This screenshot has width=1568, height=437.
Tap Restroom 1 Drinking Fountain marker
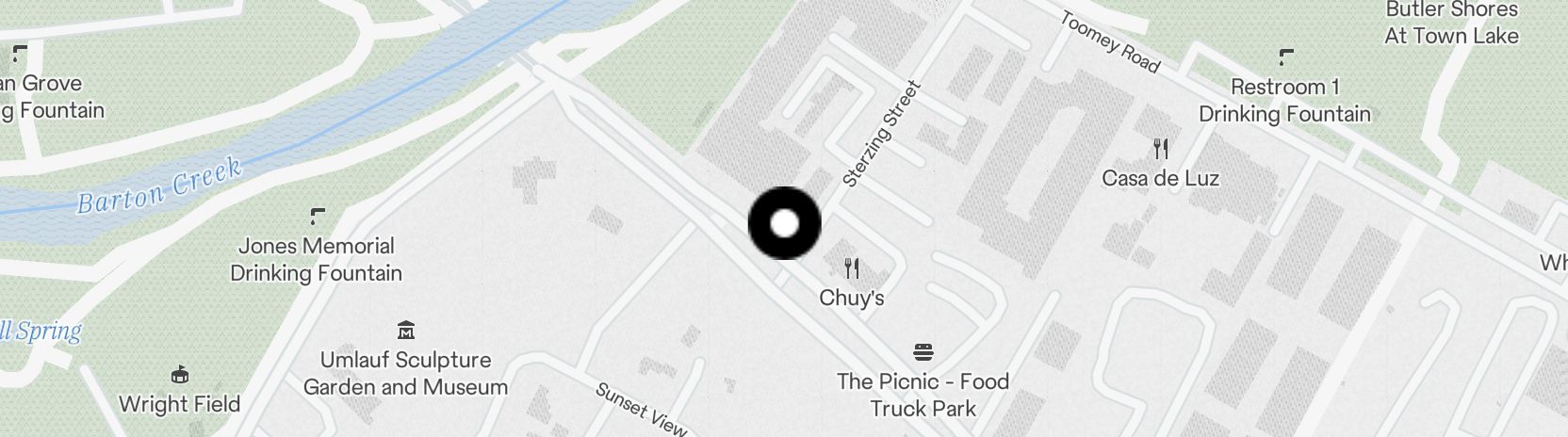pyautogui.click(x=1285, y=58)
